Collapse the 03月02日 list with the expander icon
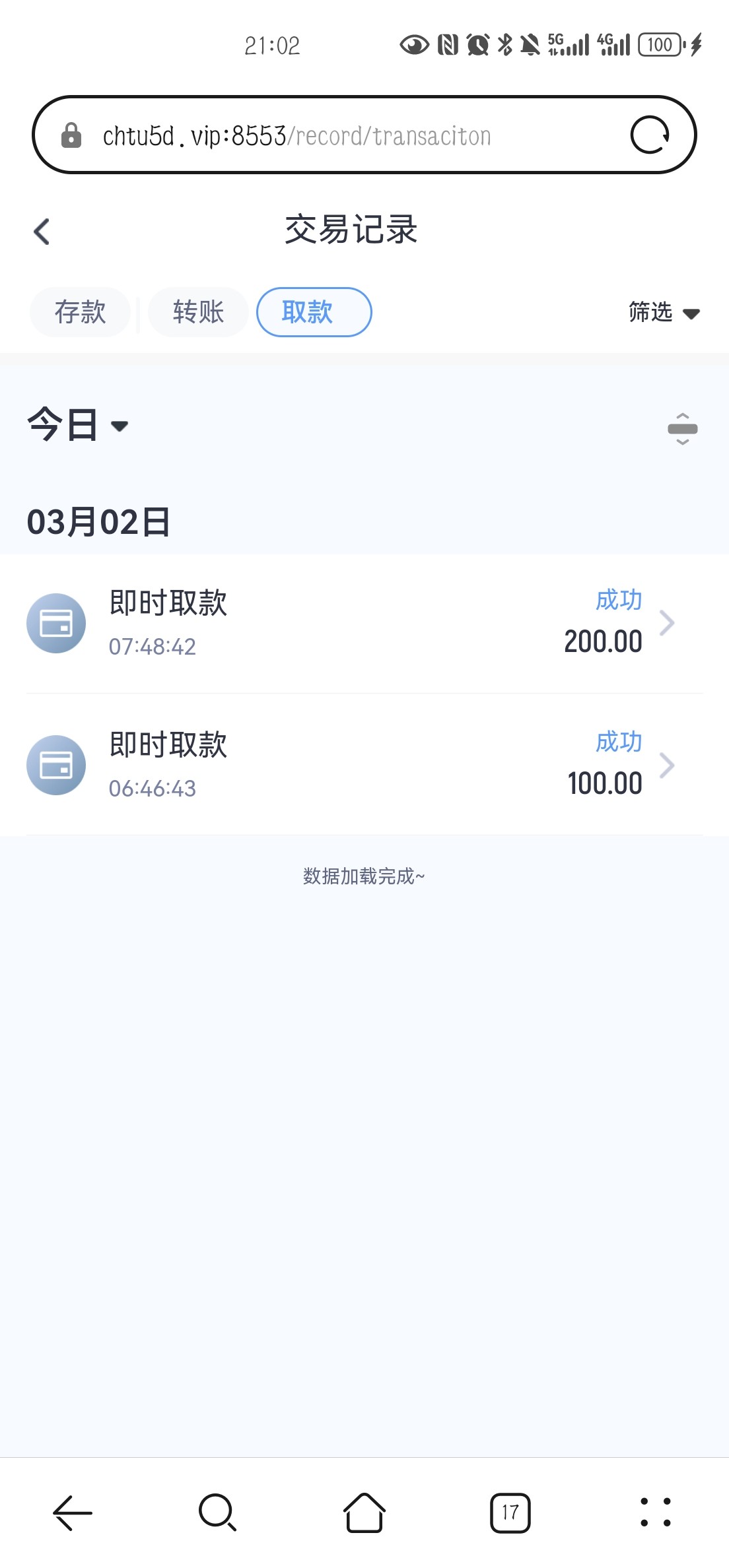729x1568 pixels. [x=683, y=429]
